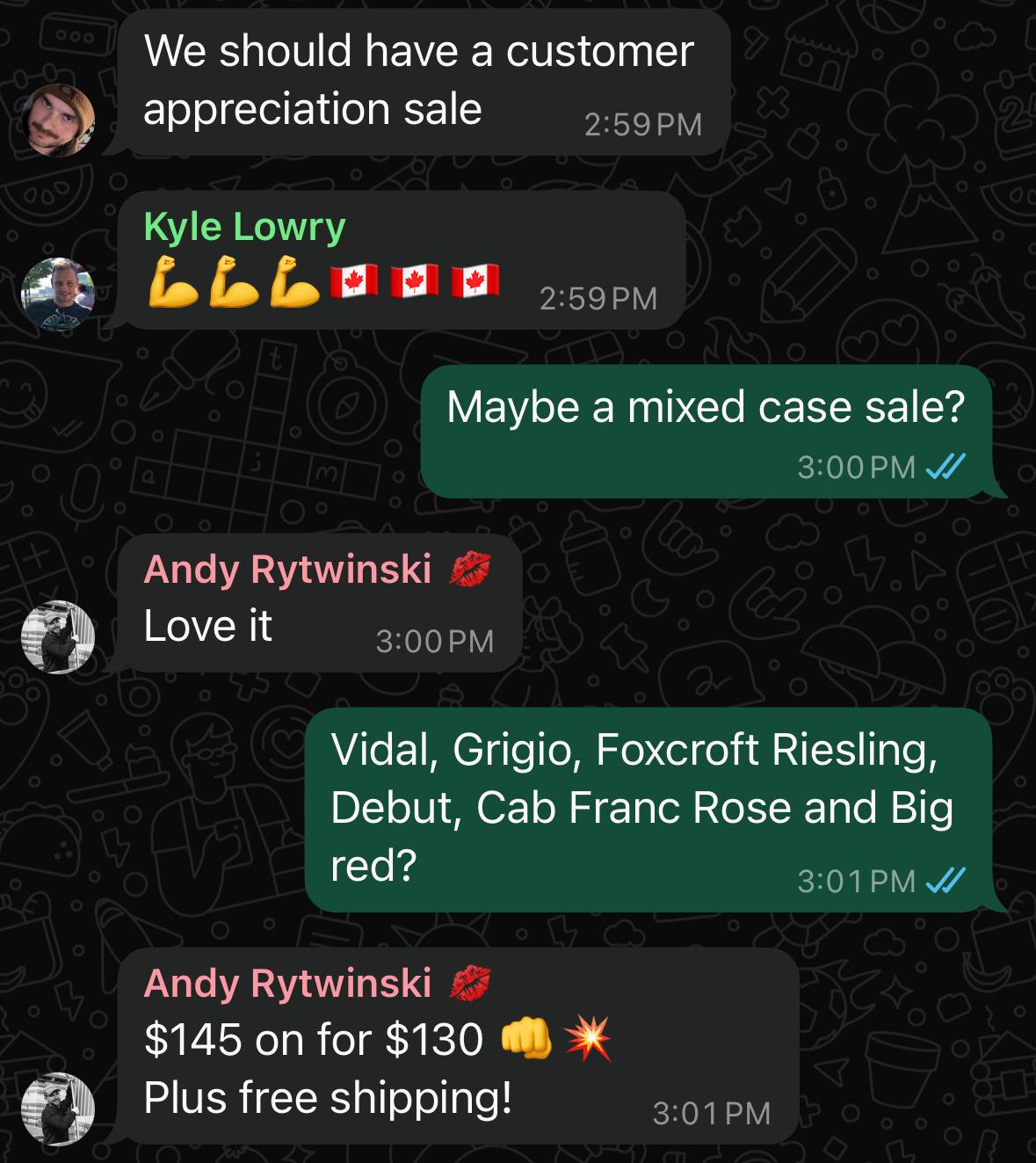1036x1163 pixels.
Task: Tap Andy Rytwinski's avatar beside Love it
Action: 58,636
